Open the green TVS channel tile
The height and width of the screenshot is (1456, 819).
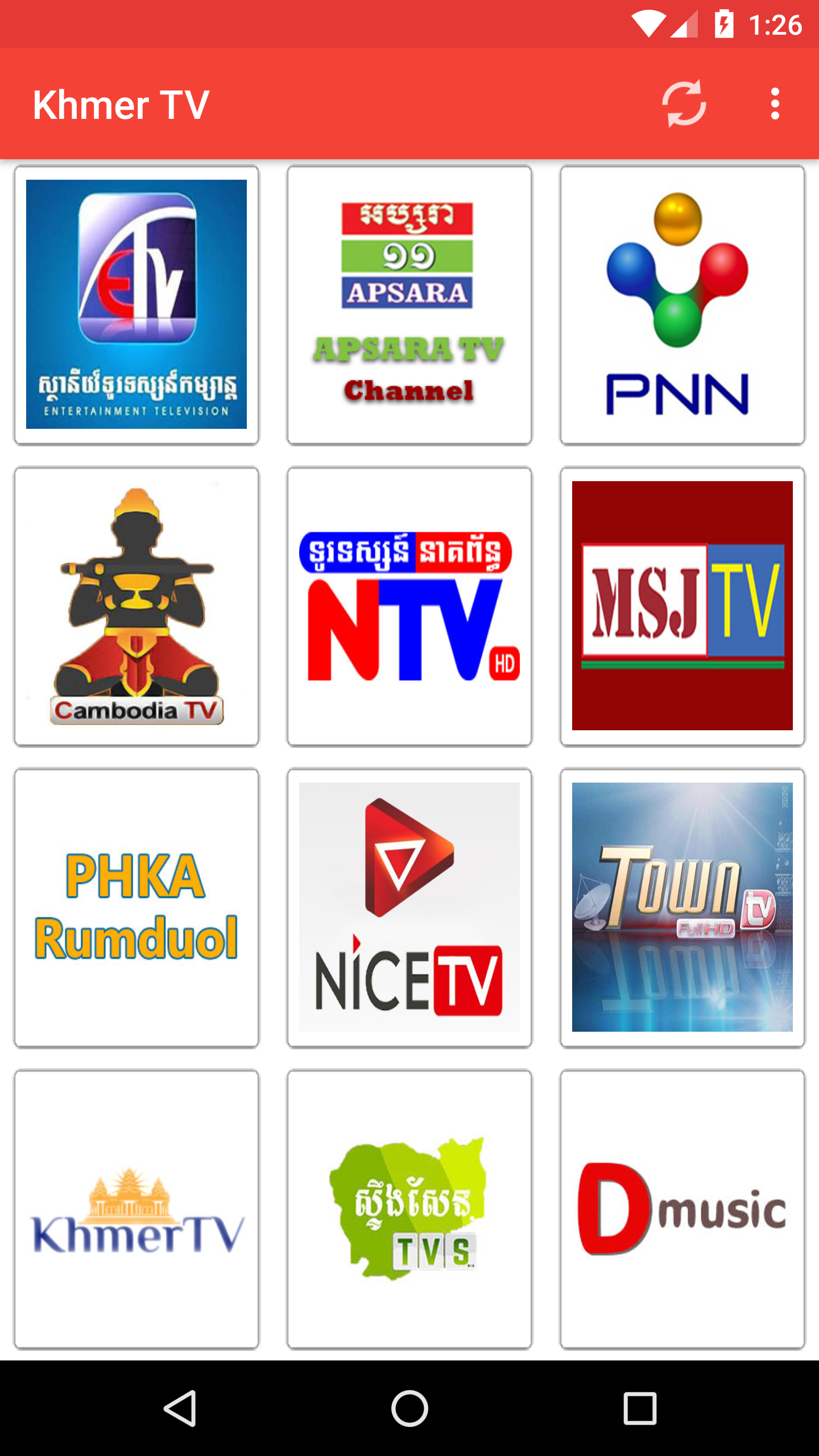(409, 1209)
